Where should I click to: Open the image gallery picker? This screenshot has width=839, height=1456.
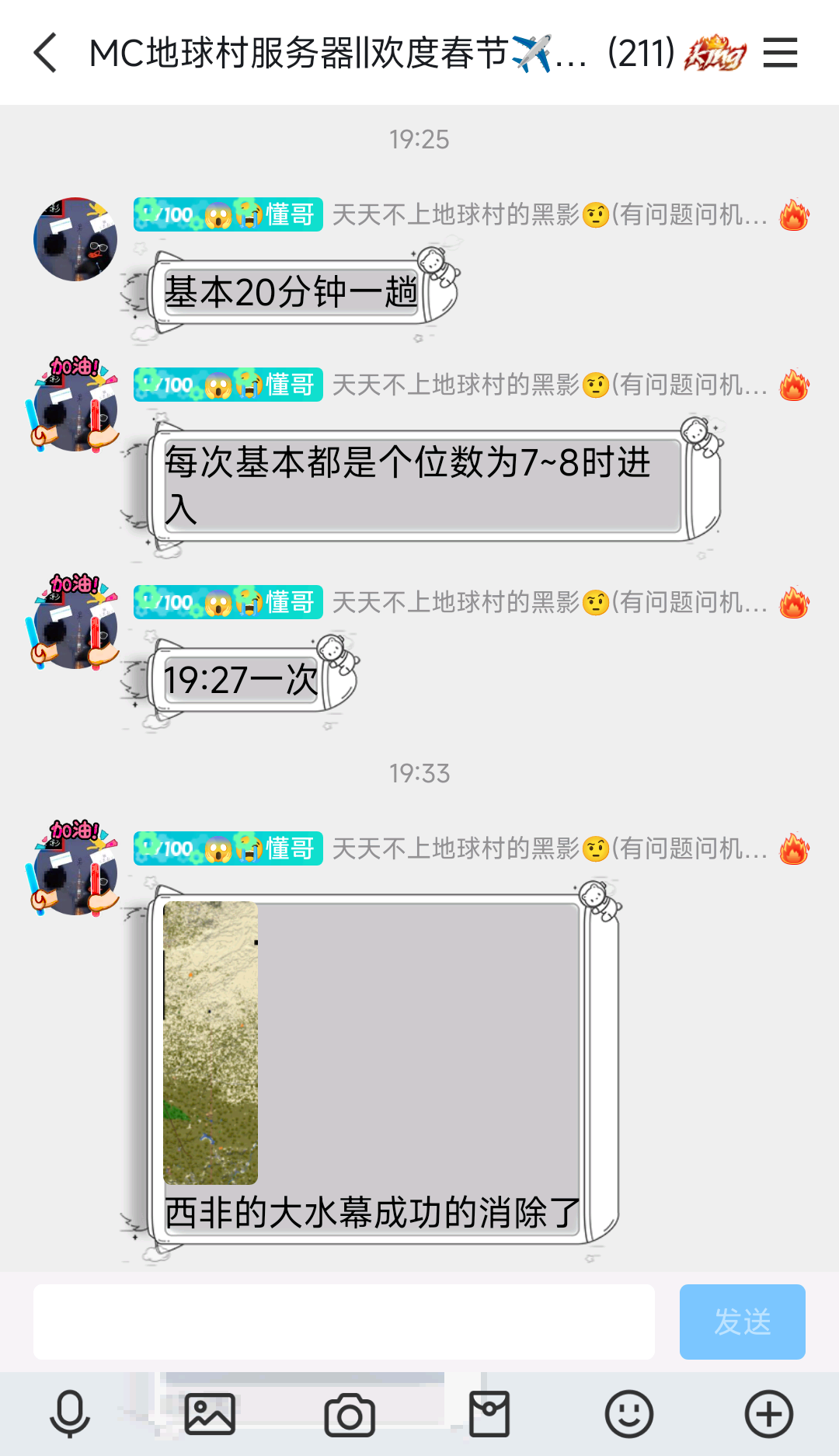tap(210, 1414)
